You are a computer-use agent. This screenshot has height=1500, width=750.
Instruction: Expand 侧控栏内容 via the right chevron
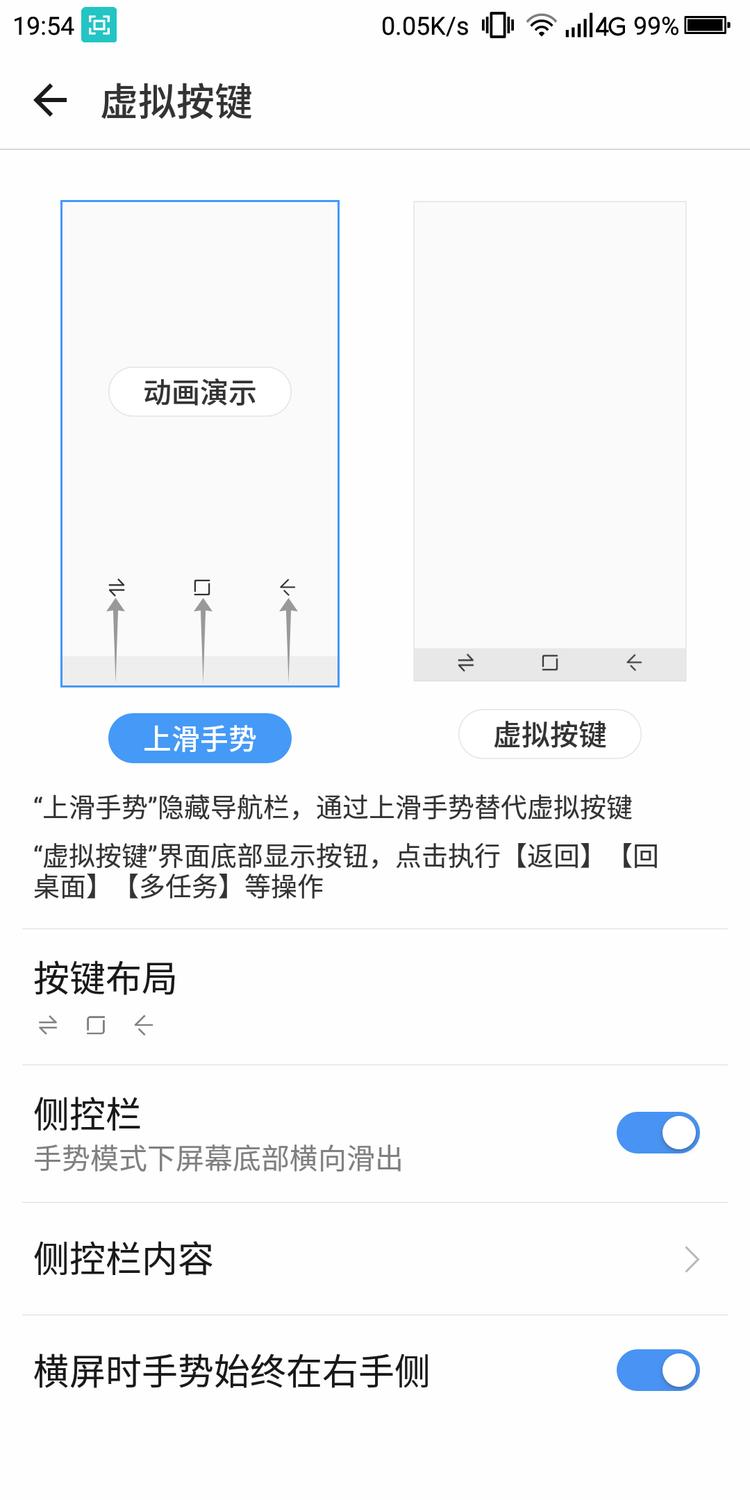pyautogui.click(x=690, y=1259)
